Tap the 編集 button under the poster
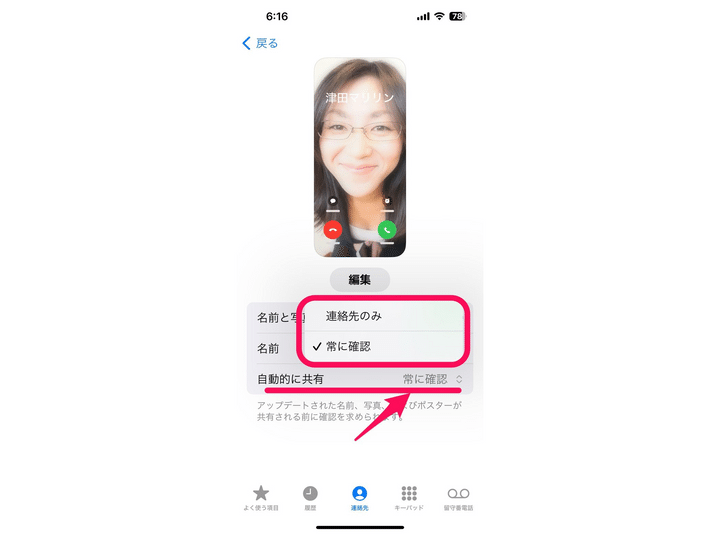 pos(359,281)
